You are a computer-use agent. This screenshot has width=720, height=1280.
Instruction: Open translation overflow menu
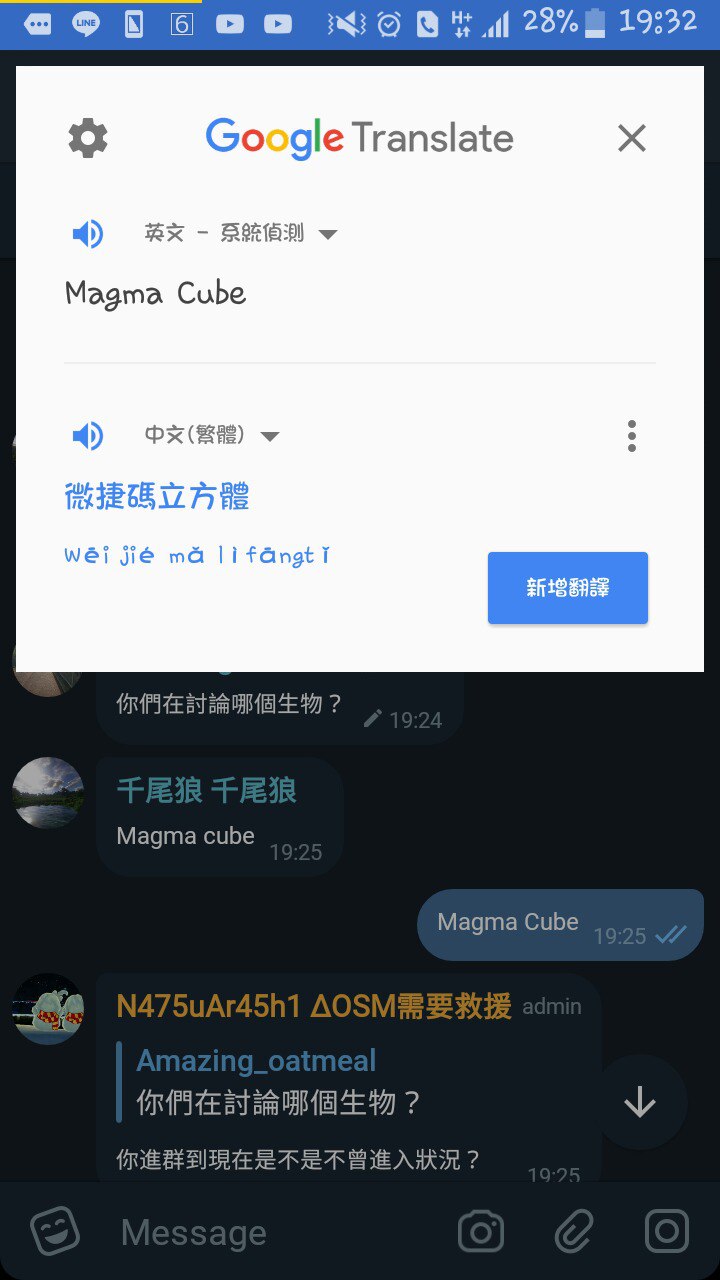tap(631, 436)
